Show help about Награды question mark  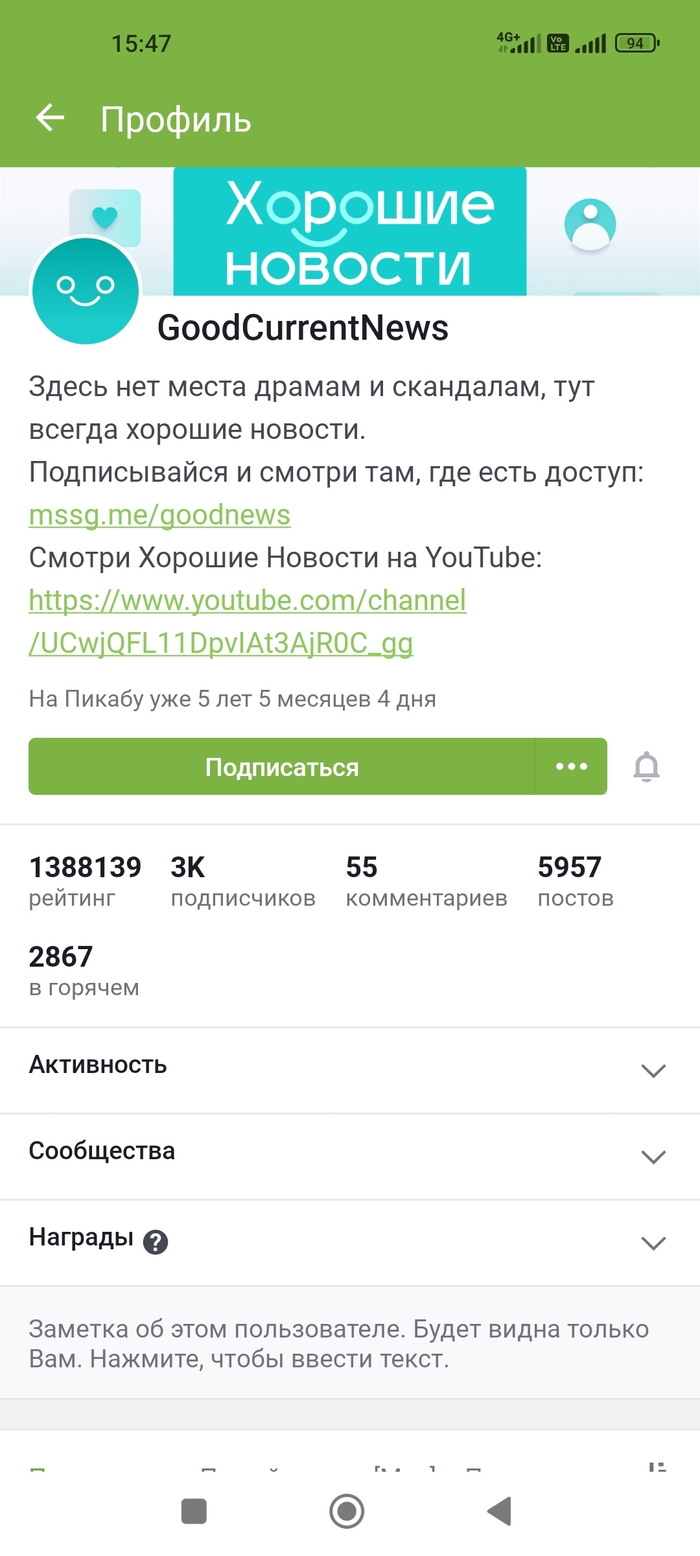155,1242
